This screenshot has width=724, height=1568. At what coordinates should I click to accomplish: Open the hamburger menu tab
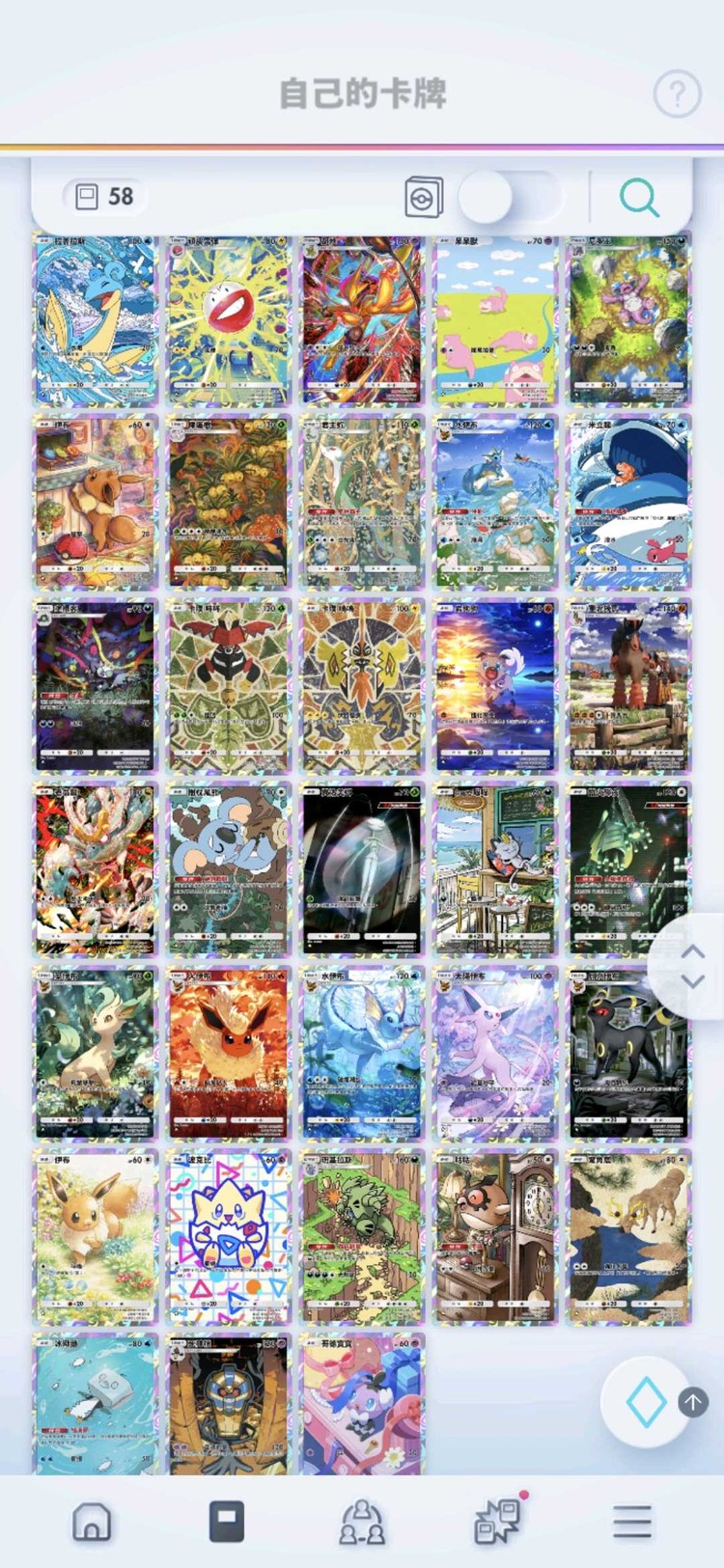[632, 1522]
